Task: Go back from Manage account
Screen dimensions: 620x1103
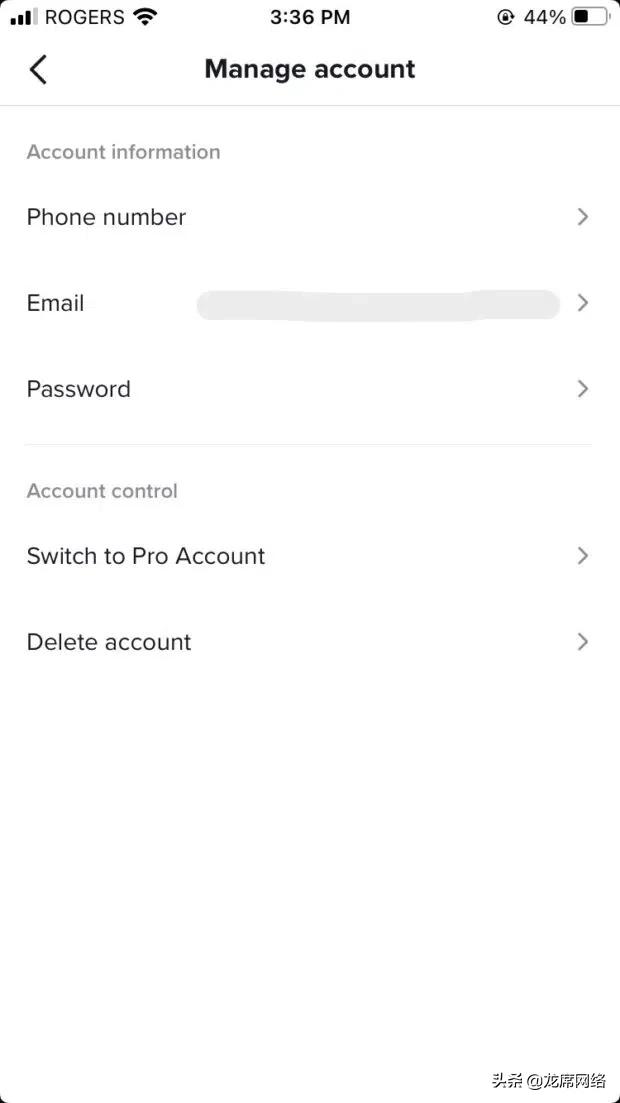Action: pyautogui.click(x=38, y=70)
